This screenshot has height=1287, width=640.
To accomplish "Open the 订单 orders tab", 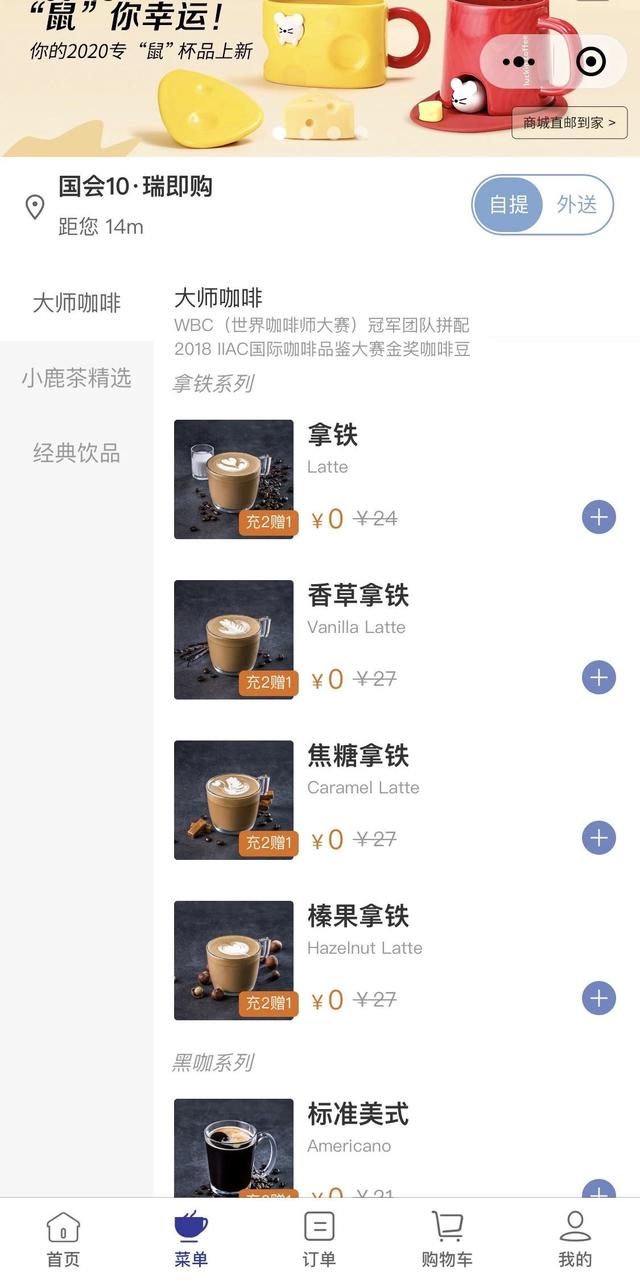I will tap(319, 1240).
